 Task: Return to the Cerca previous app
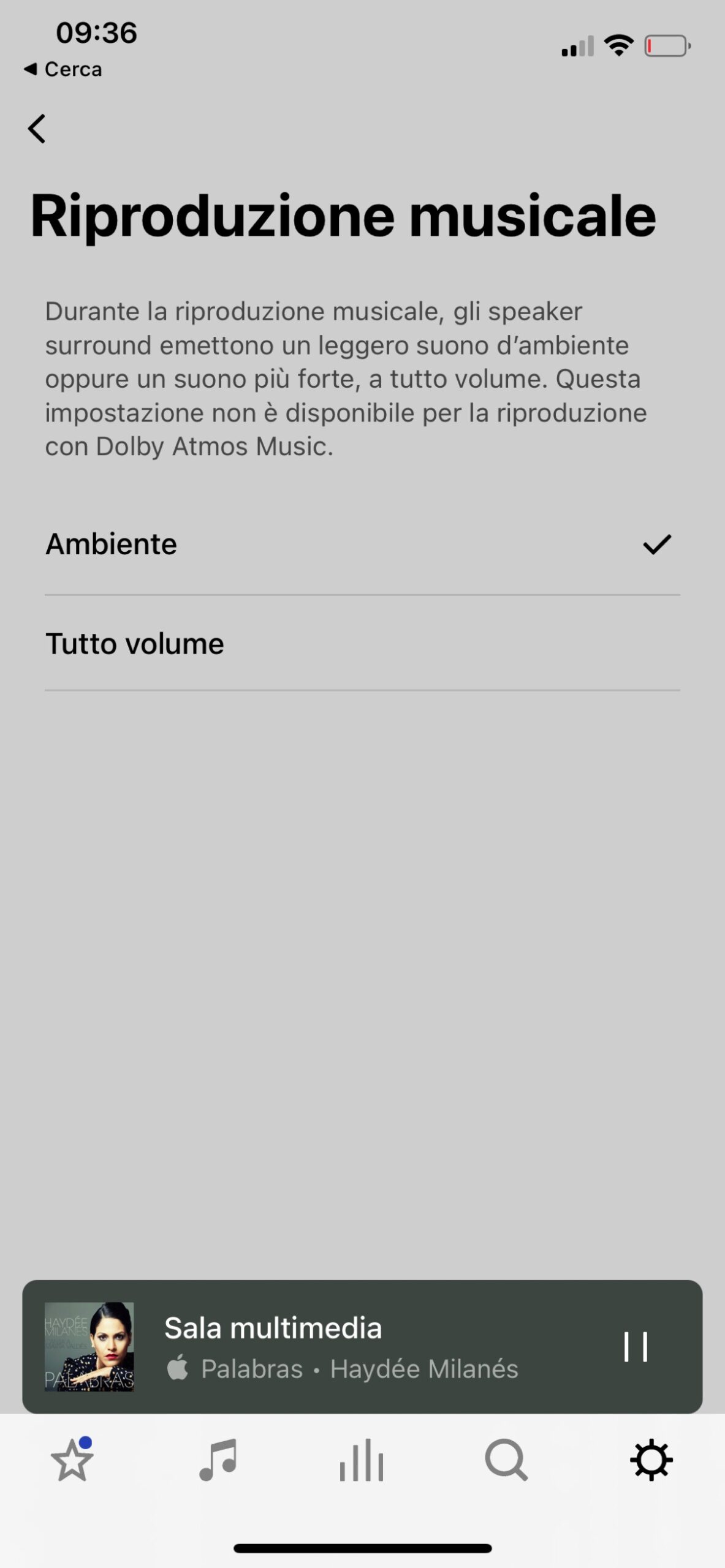click(63, 69)
